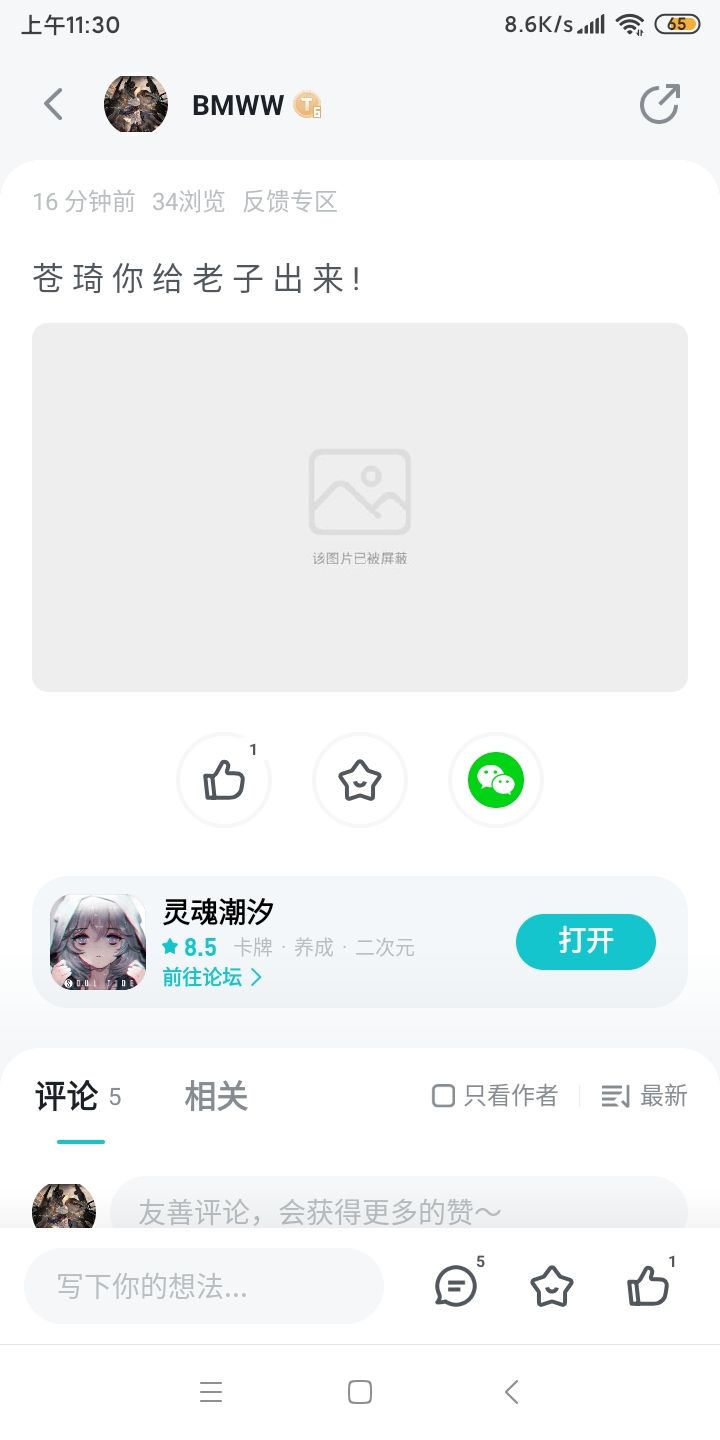Tap the thumbs-up icon in the bottom bar
This screenshot has width=720, height=1440.
pos(648,1286)
